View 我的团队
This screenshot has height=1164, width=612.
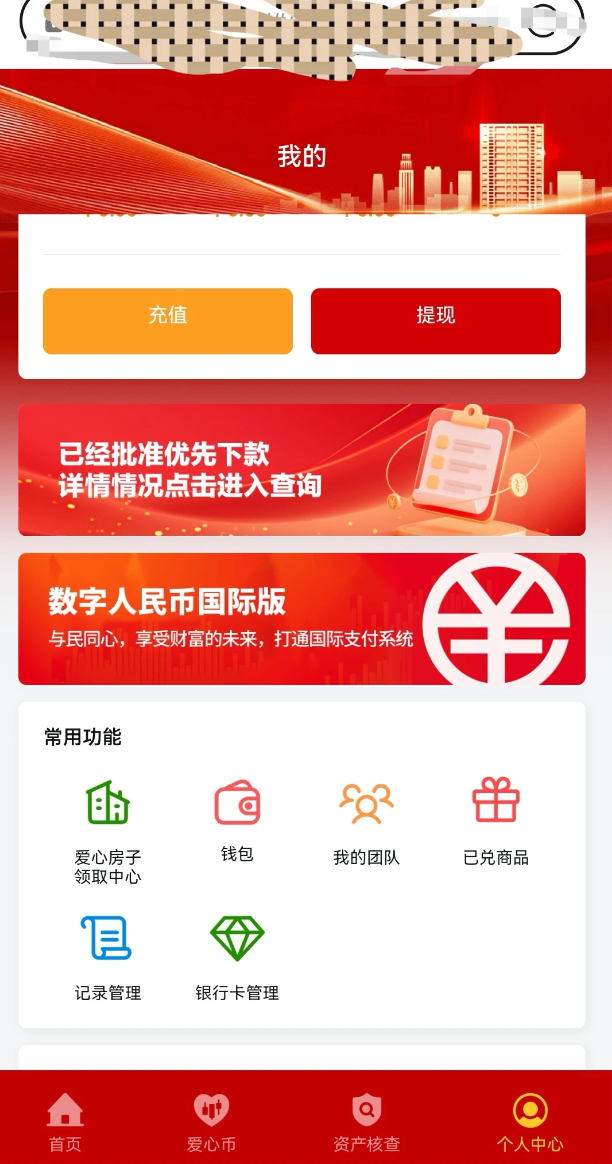click(366, 821)
